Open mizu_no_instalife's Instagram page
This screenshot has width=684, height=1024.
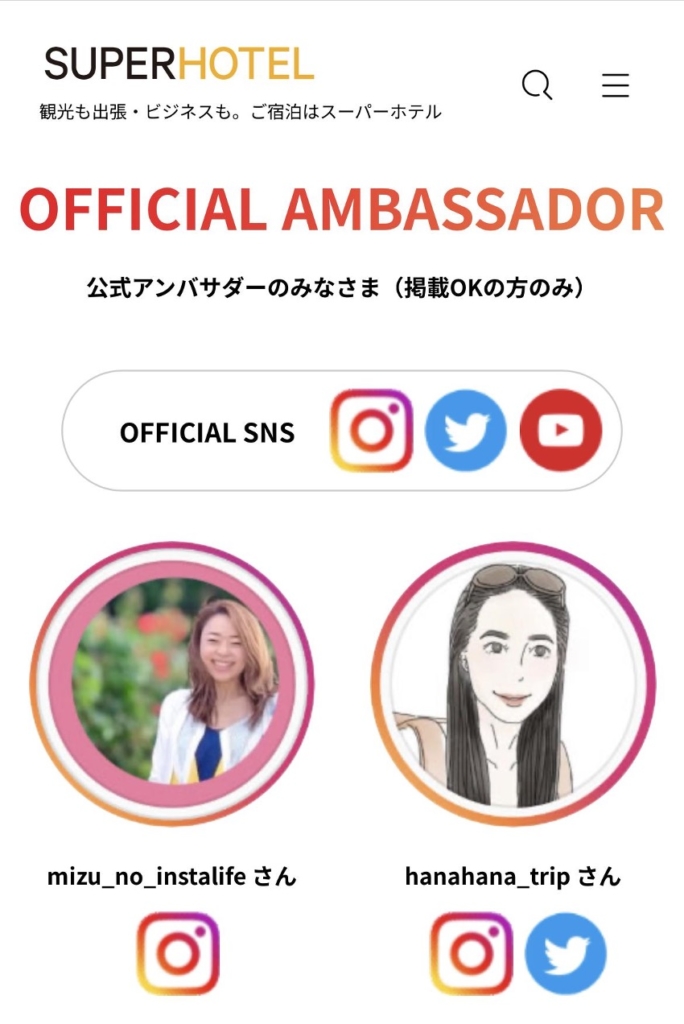(x=178, y=953)
